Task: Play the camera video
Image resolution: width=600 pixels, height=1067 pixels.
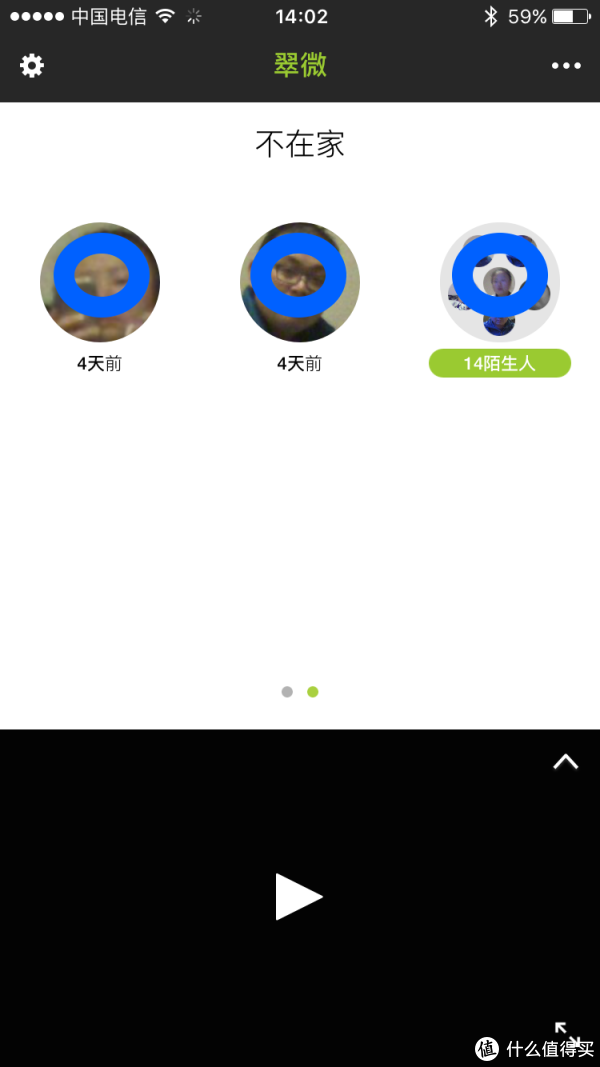Action: tap(298, 896)
